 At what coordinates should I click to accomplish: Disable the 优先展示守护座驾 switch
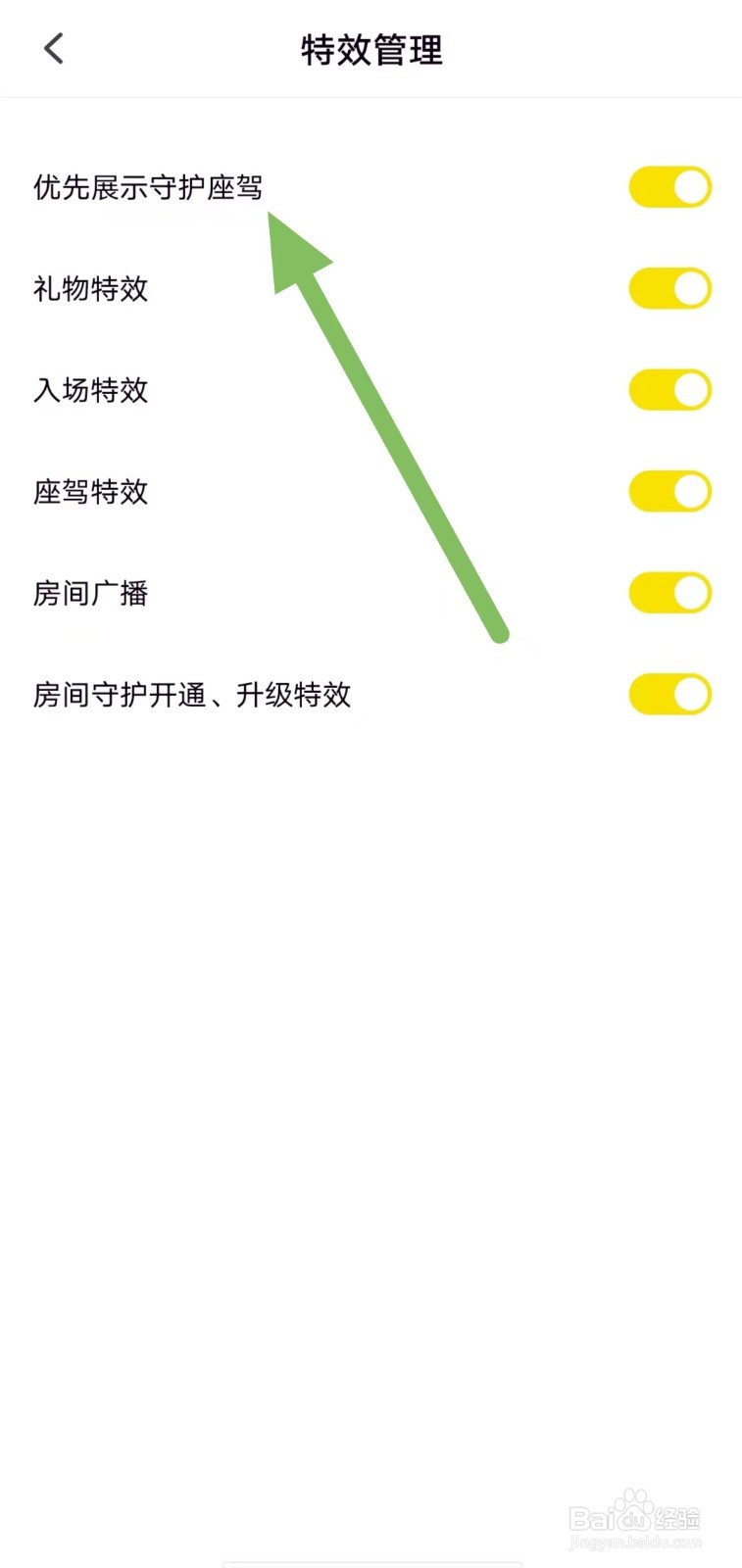coord(669,186)
